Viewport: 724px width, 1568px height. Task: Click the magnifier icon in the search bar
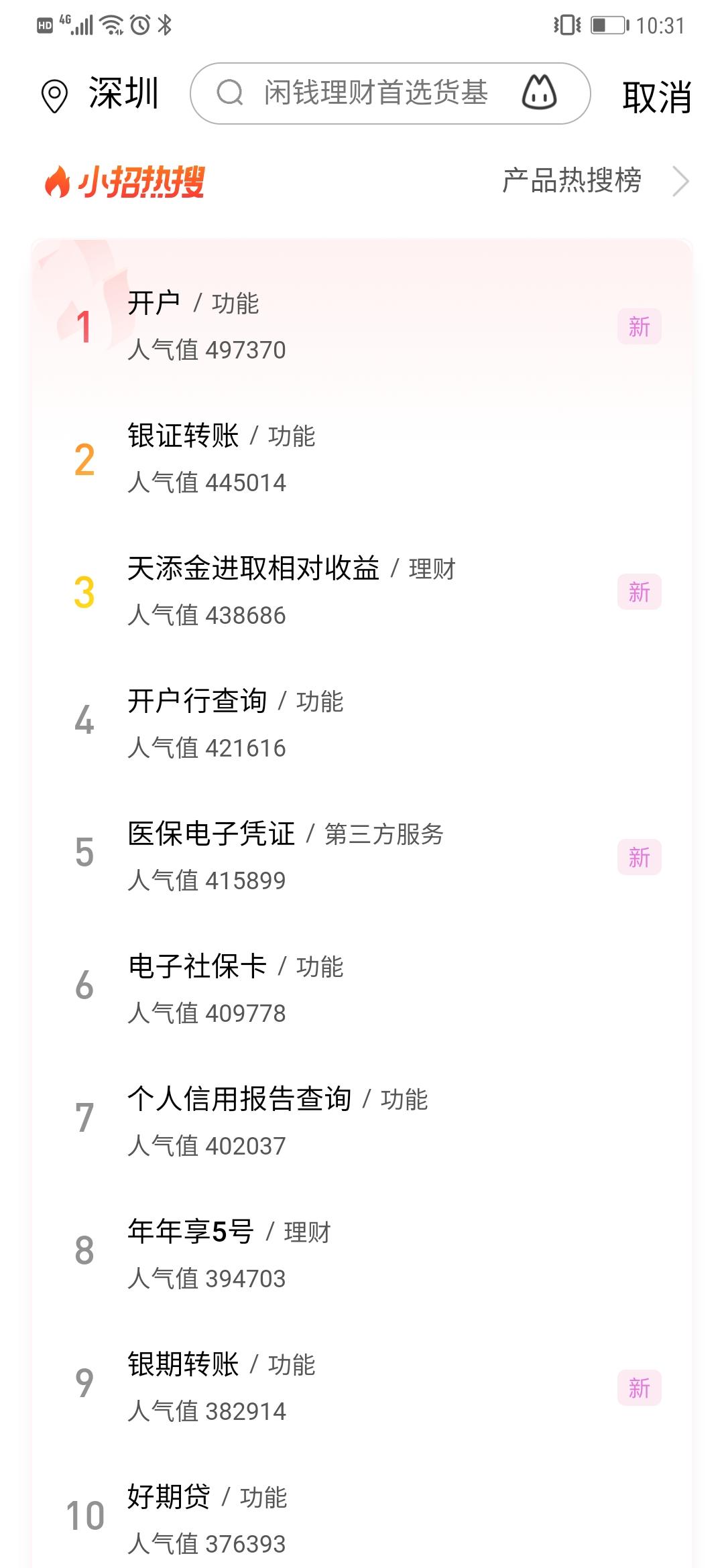(x=231, y=92)
